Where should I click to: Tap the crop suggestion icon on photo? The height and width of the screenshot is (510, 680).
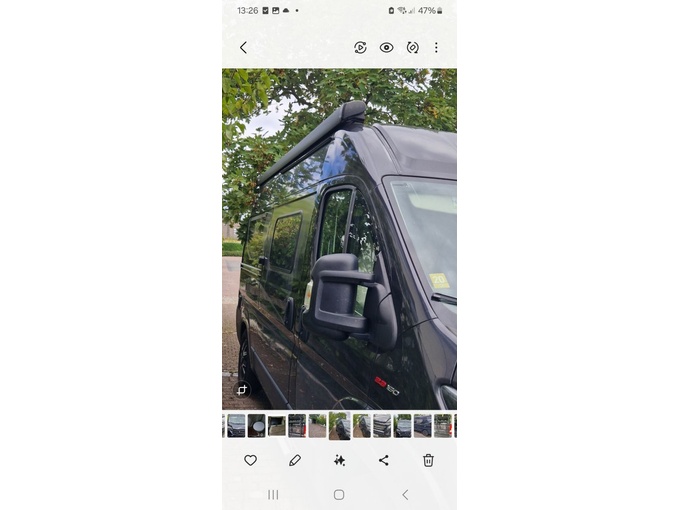click(x=241, y=390)
